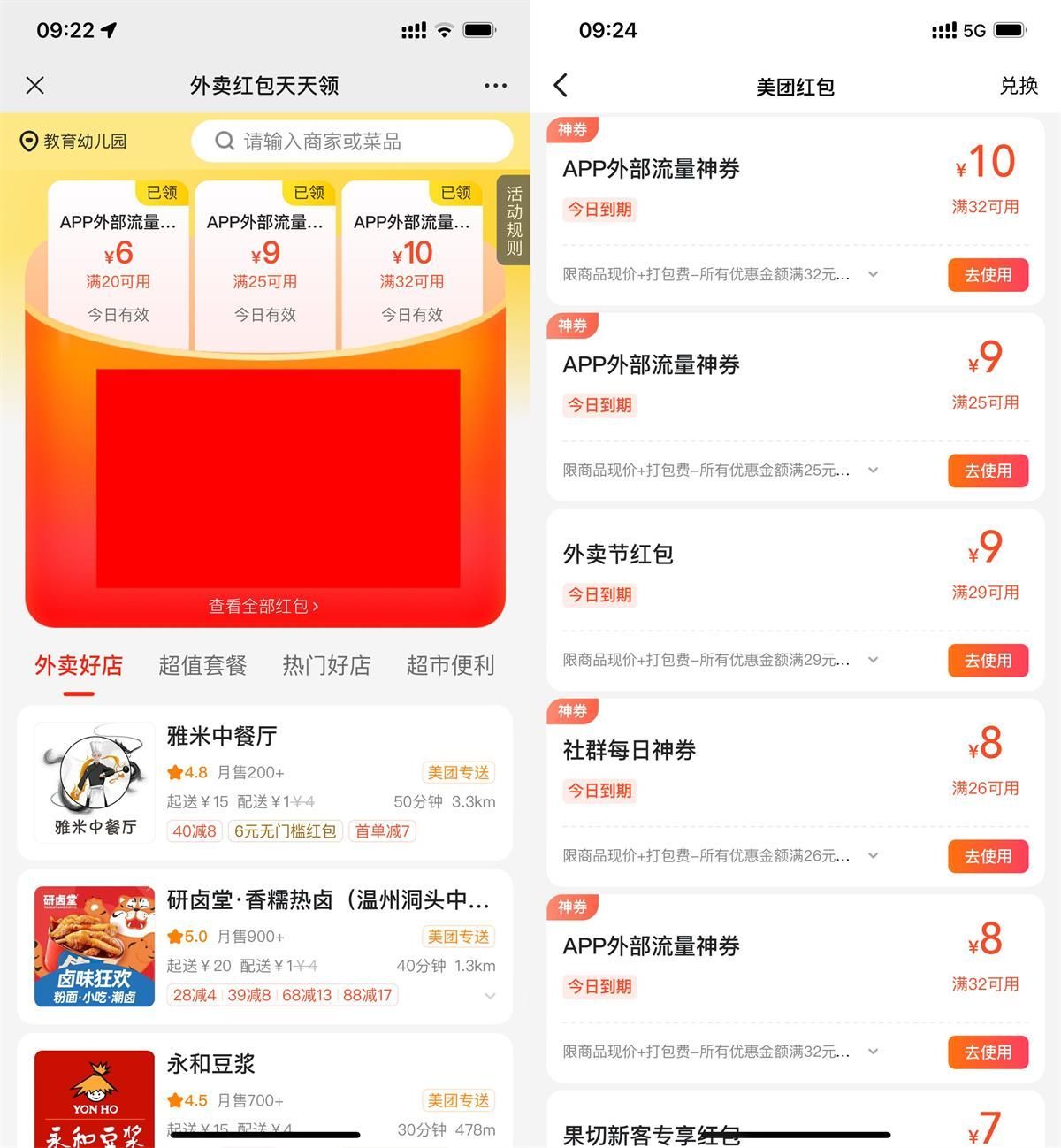The width and height of the screenshot is (1061, 1148).
Task: Tap the merchant or dish search box
Action: click(352, 142)
